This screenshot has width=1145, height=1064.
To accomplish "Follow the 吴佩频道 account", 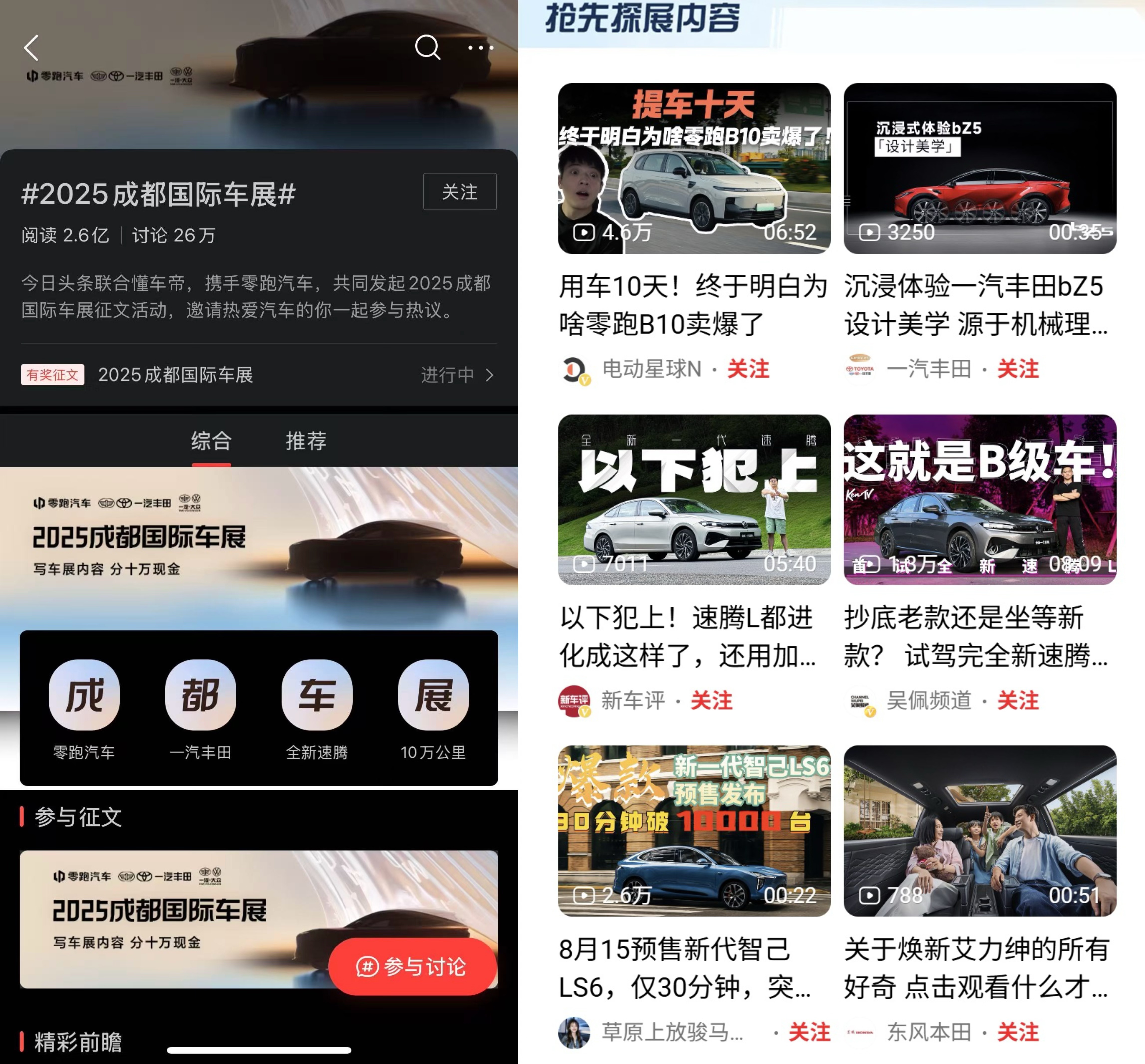I will point(1017,701).
